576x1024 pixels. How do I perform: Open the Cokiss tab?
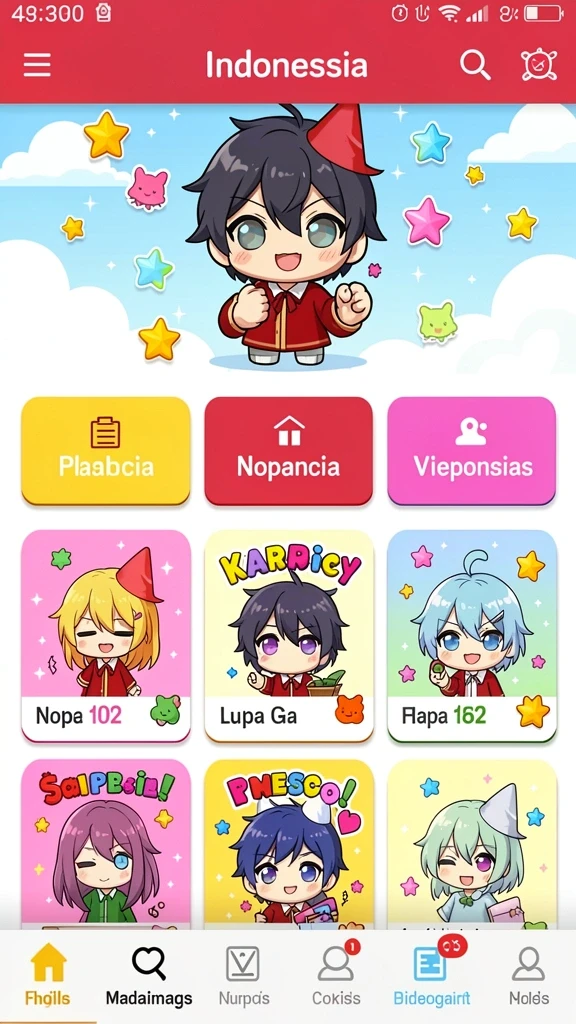pos(336,976)
